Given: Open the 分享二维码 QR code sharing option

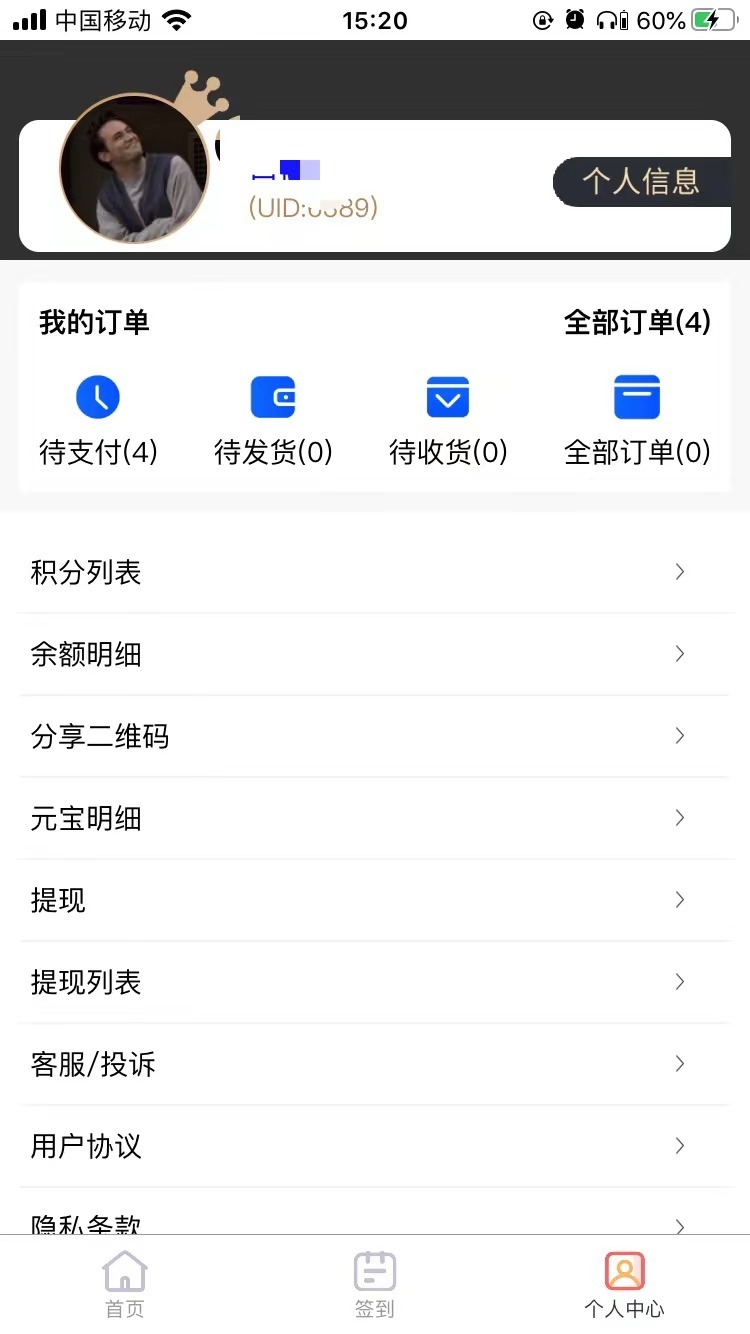Looking at the screenshot, I should click(375, 736).
